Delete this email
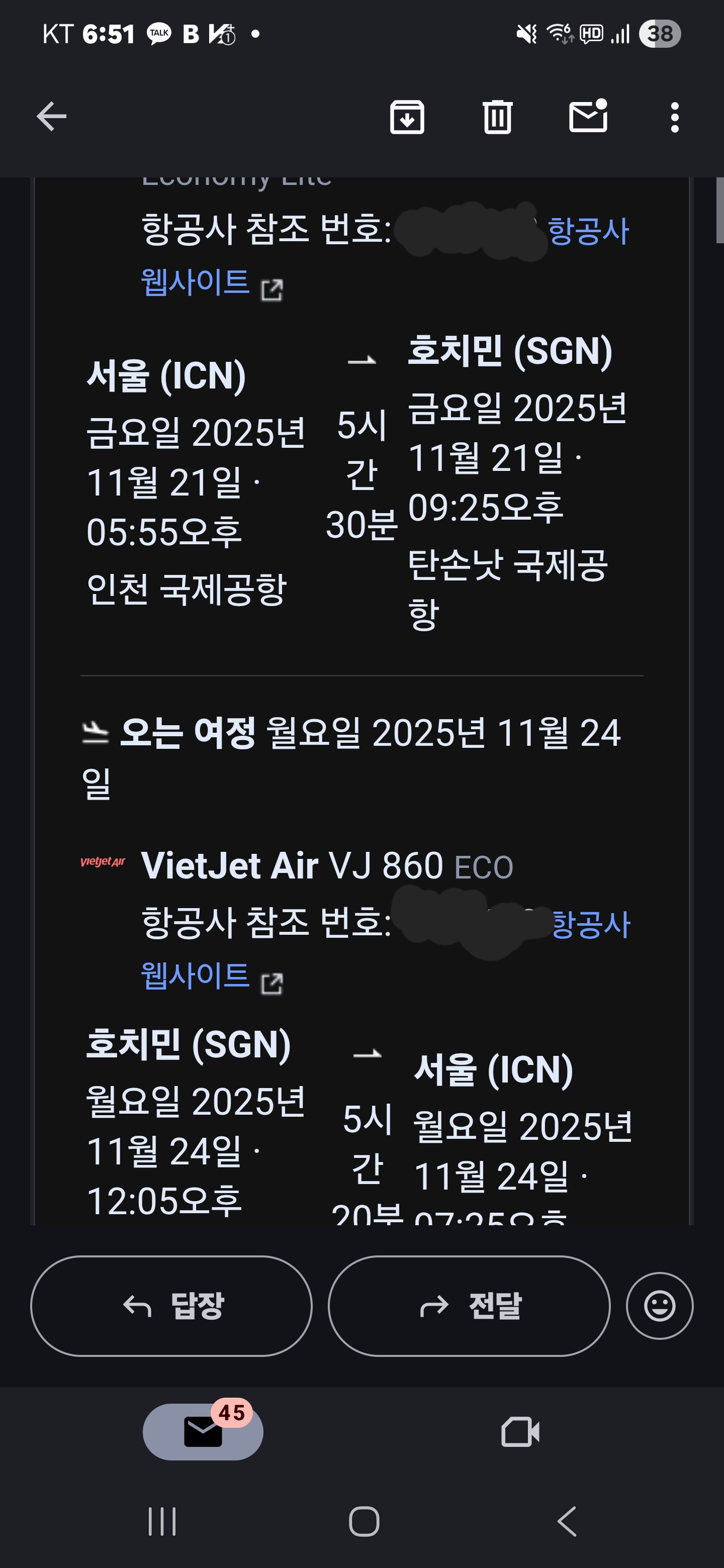The height and width of the screenshot is (1568, 724). coord(497,116)
